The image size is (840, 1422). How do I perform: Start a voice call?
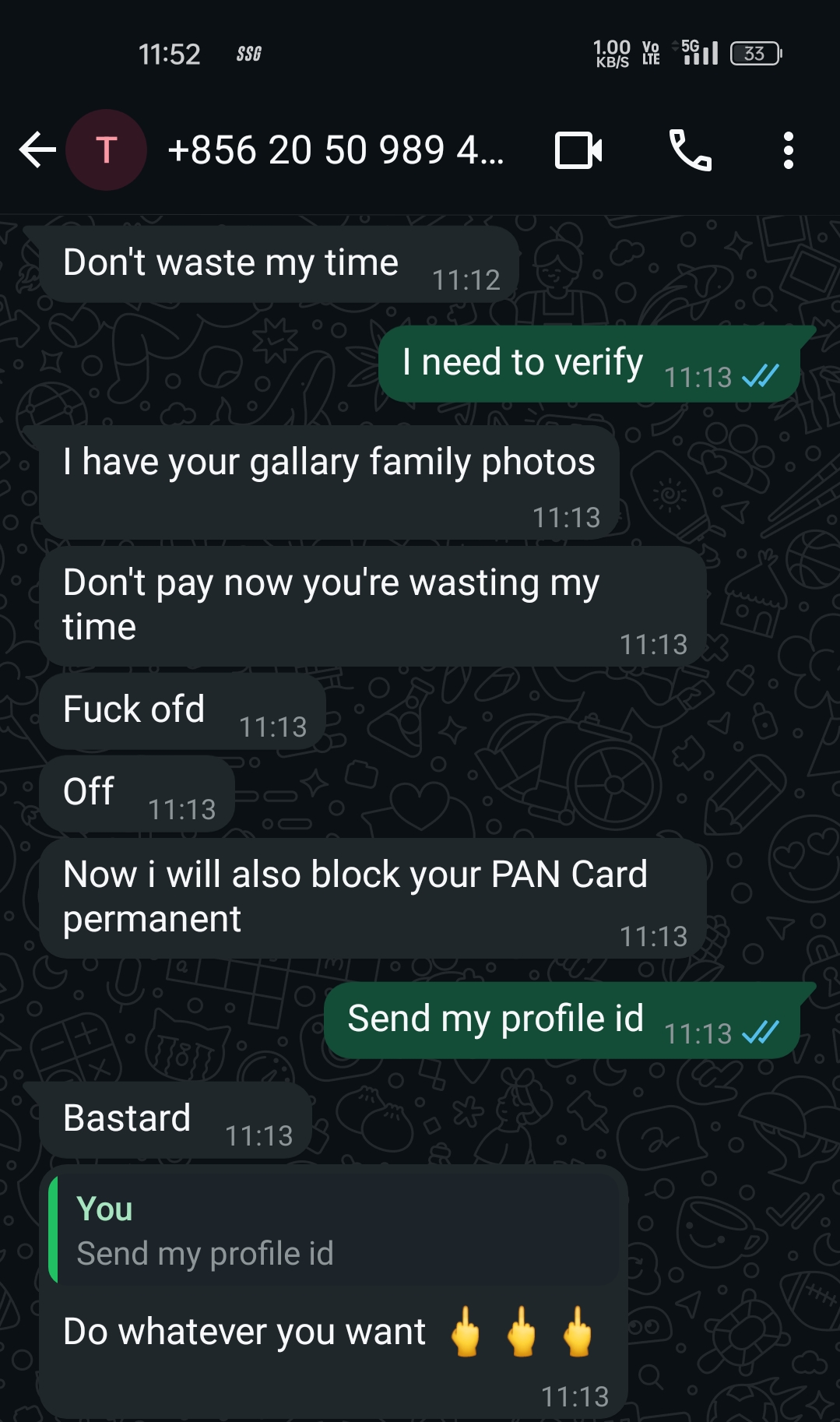coord(691,150)
